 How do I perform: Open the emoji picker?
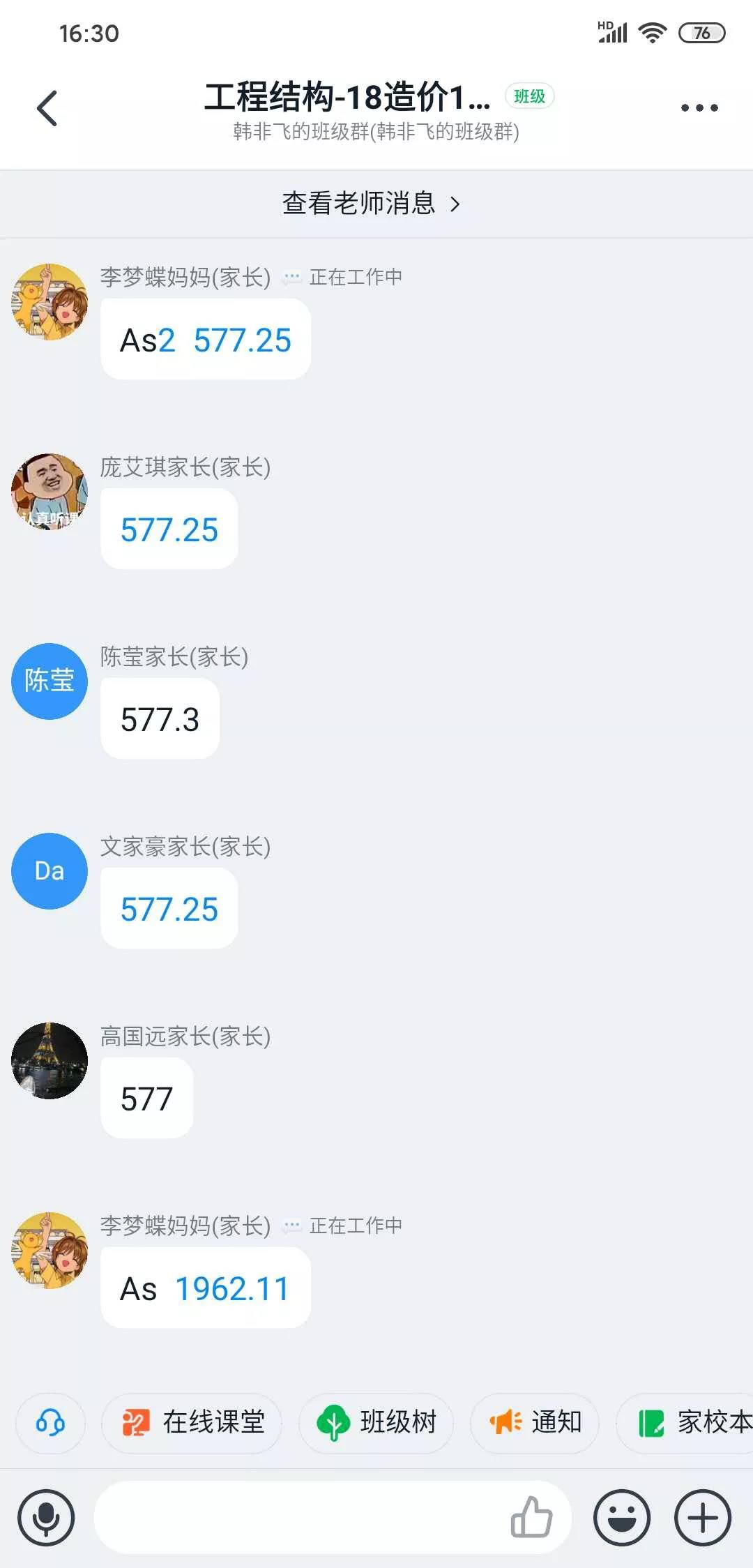(x=621, y=1518)
